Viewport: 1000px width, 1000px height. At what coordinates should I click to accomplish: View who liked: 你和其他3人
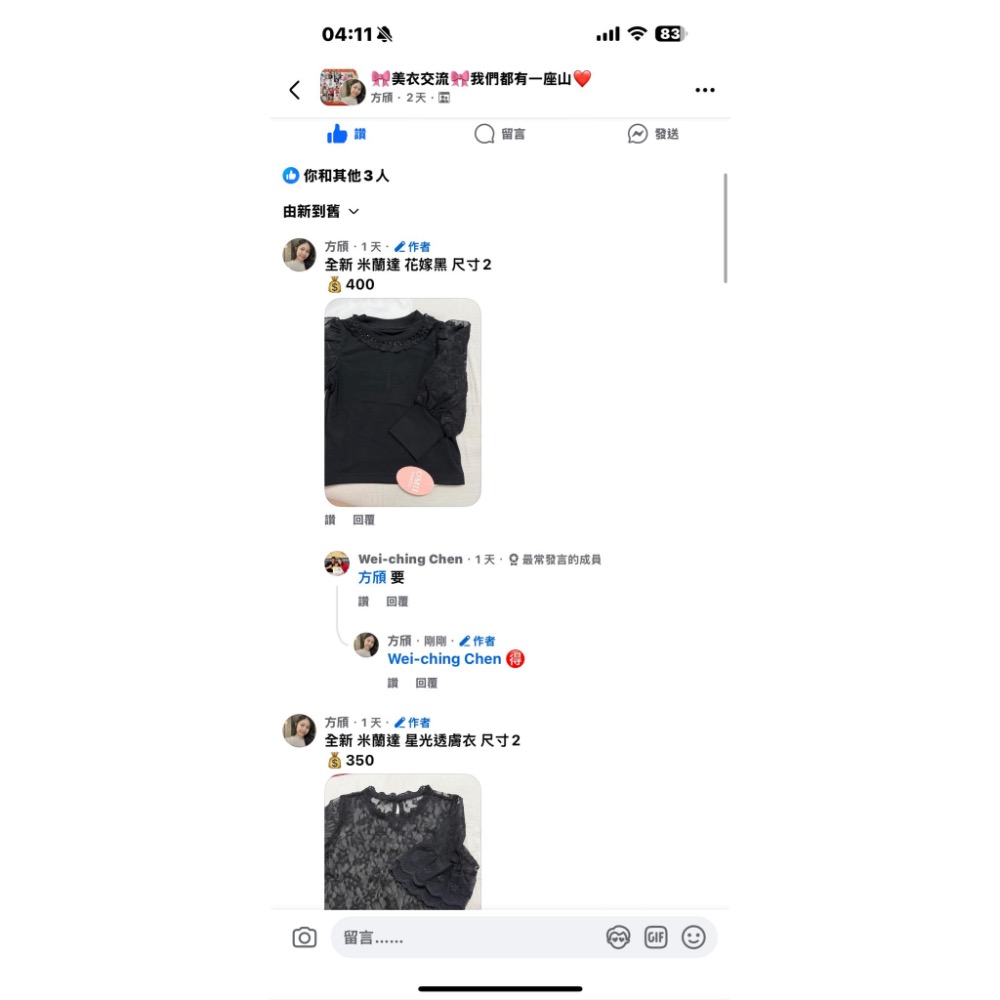tap(337, 176)
